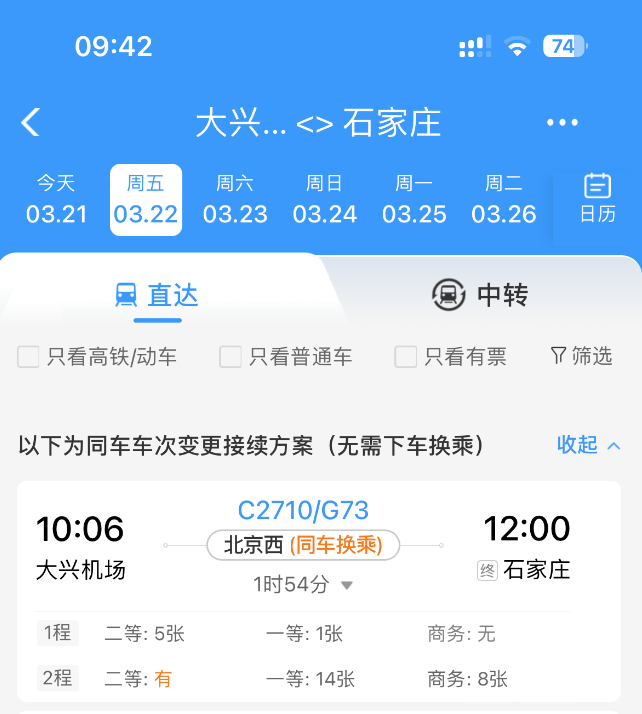Viewport: 642px width, 714px height.
Task: Select the 直达 direct tab
Action: point(157,295)
